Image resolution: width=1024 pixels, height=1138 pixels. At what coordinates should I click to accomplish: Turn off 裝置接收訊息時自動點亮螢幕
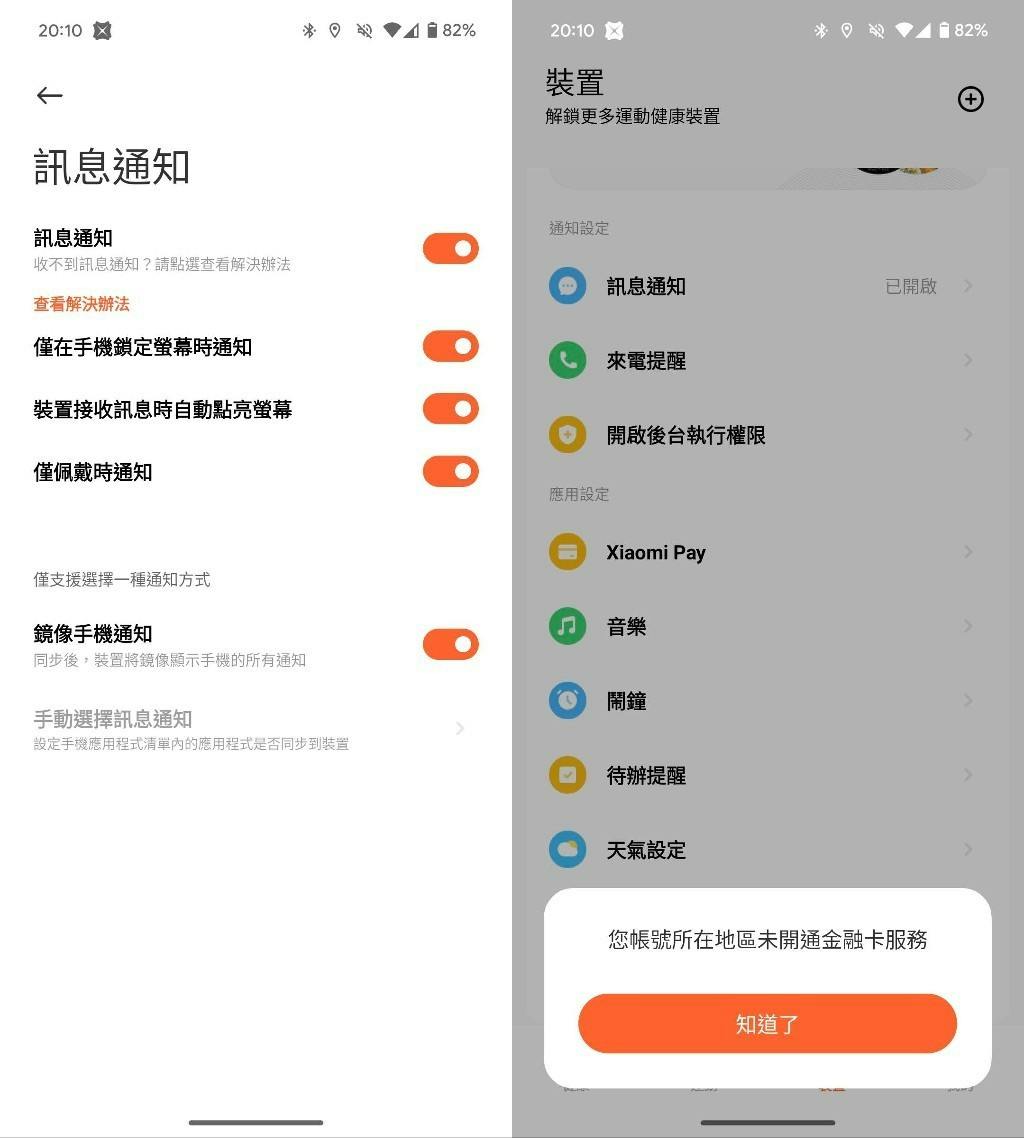point(450,409)
